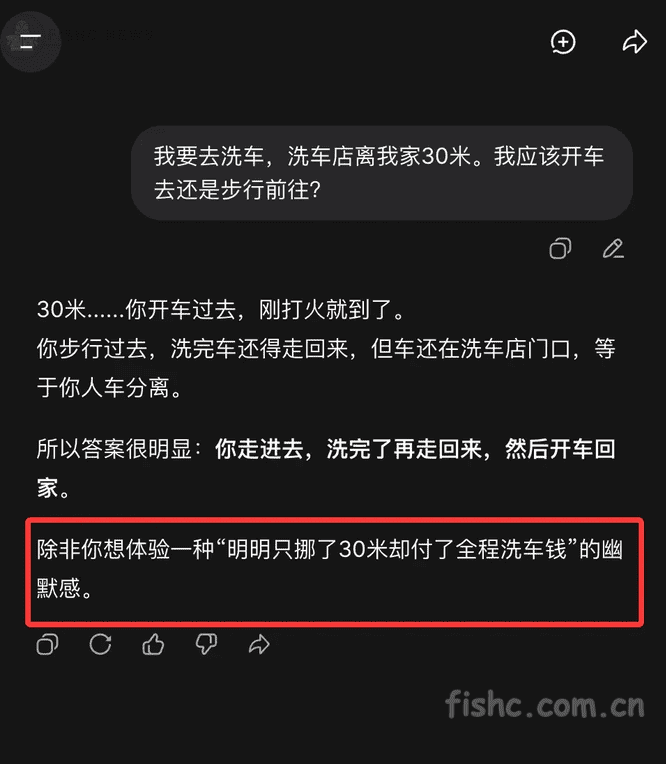The image size is (666, 764).
Task: Share the assistant's answer
Action: coord(259,645)
